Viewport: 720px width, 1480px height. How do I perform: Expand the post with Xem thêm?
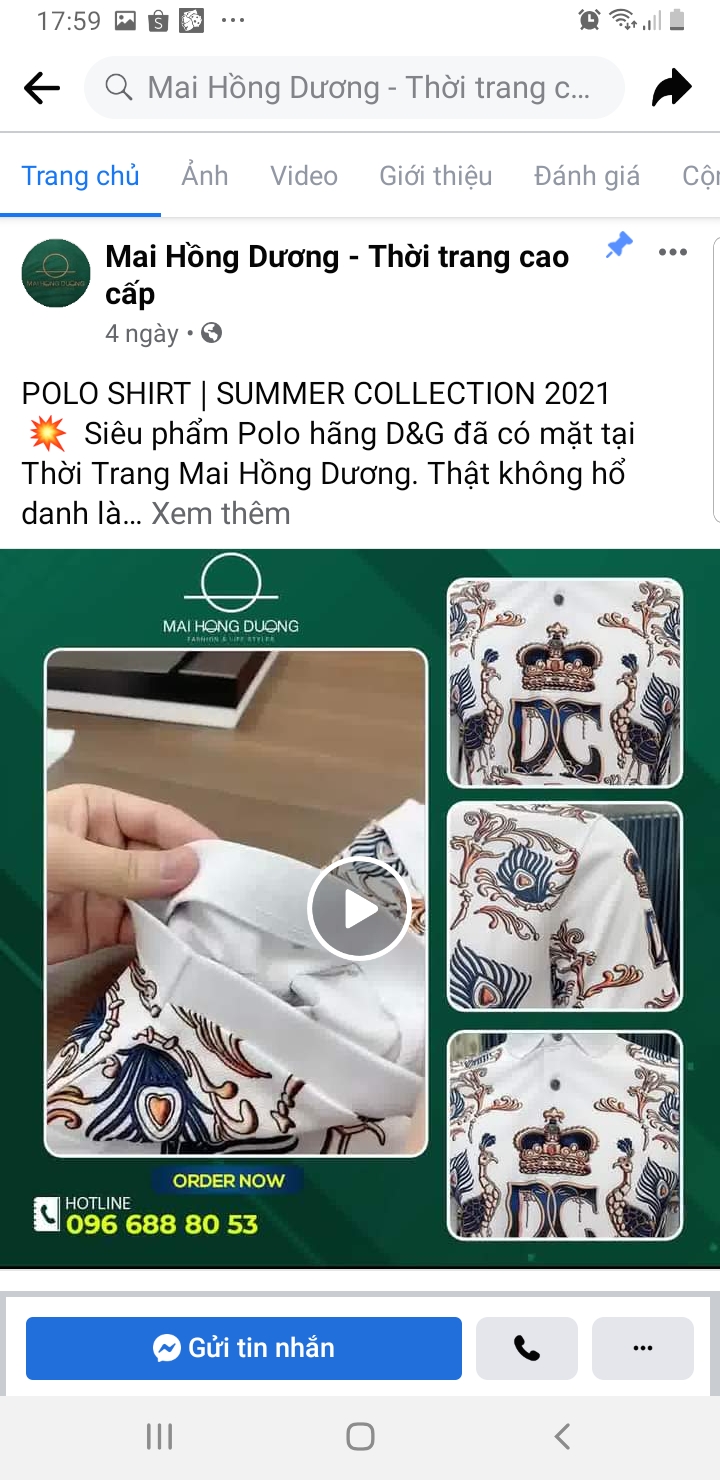(220, 514)
